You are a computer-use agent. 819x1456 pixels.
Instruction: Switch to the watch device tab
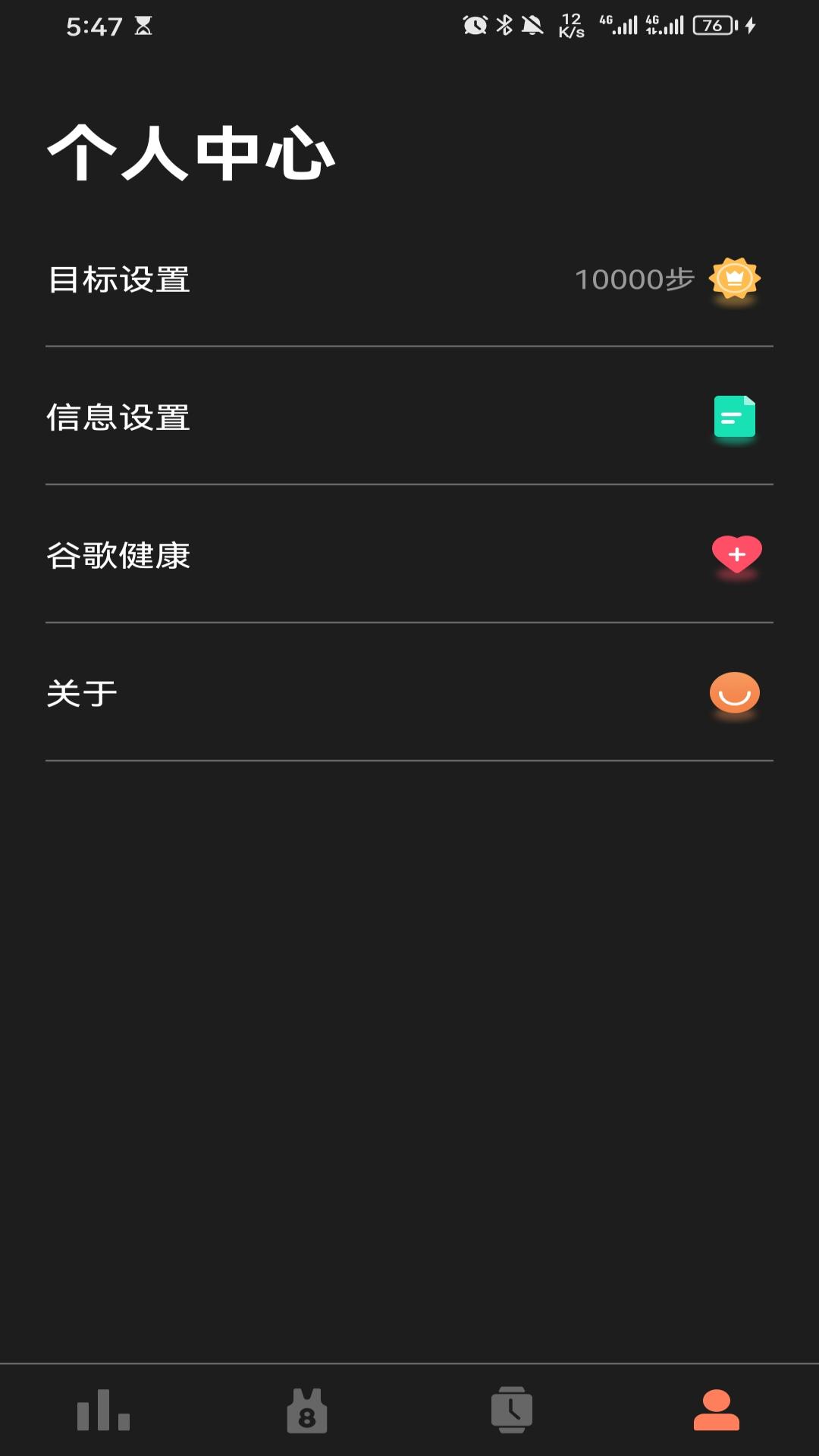[512, 1410]
